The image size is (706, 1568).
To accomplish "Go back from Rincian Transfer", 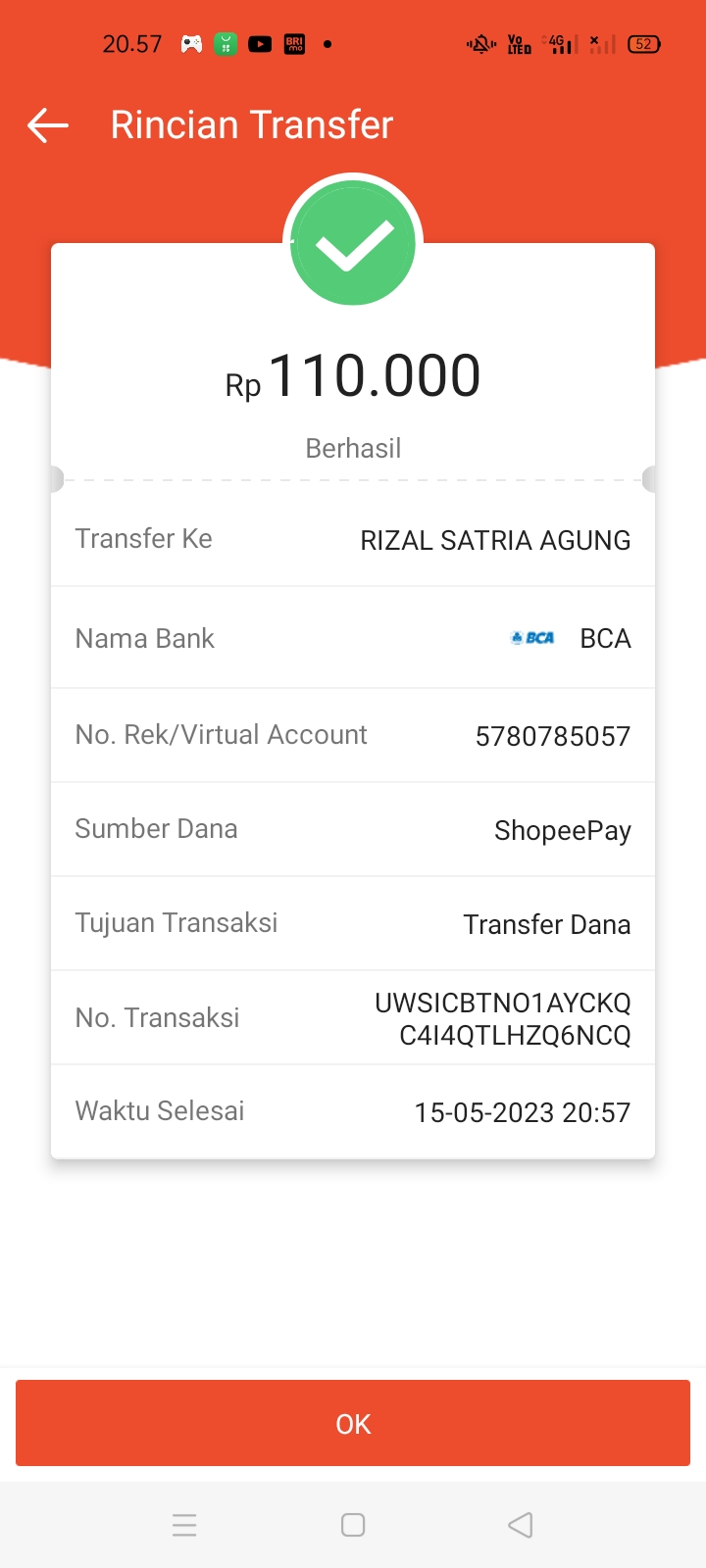I will [47, 125].
